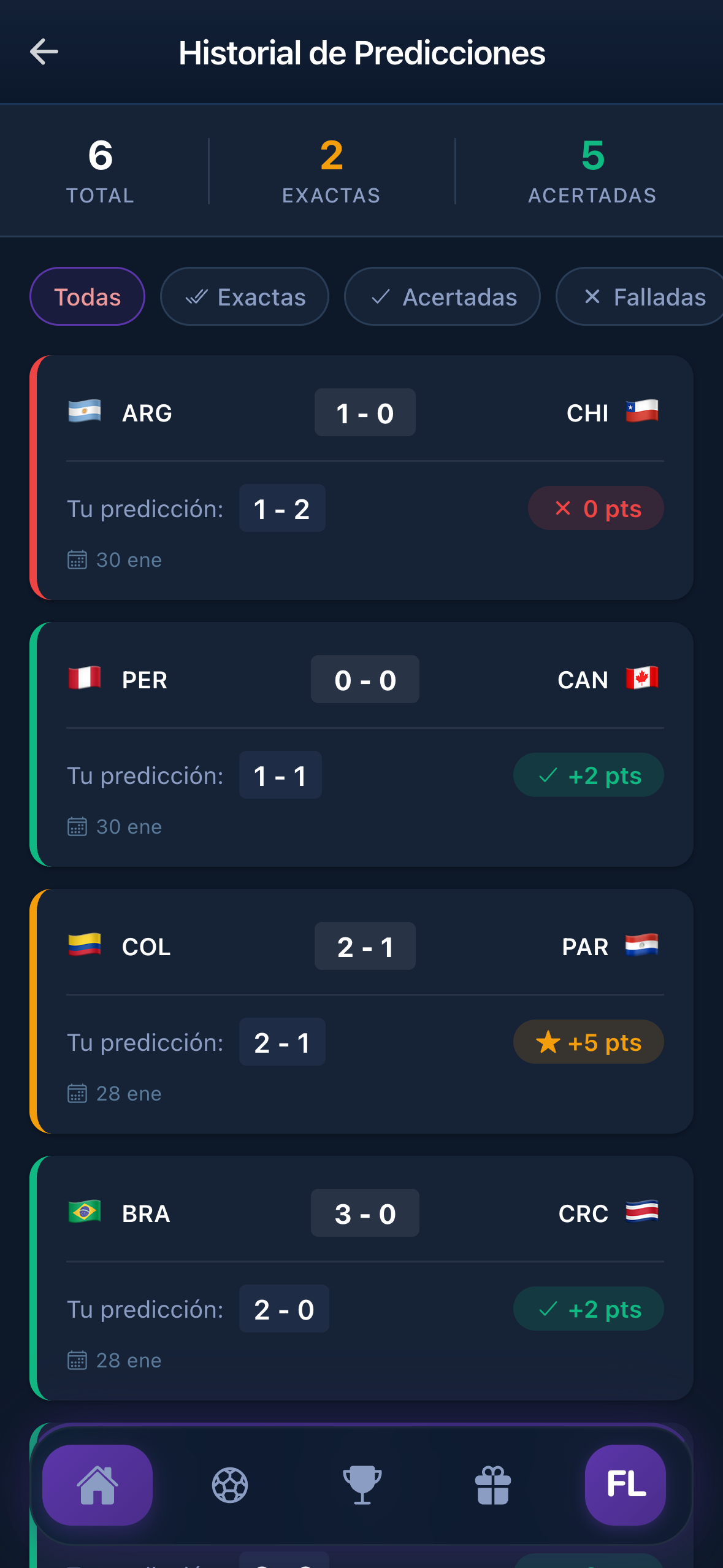Open the FL profile avatar
723x1568 pixels.
[624, 1485]
